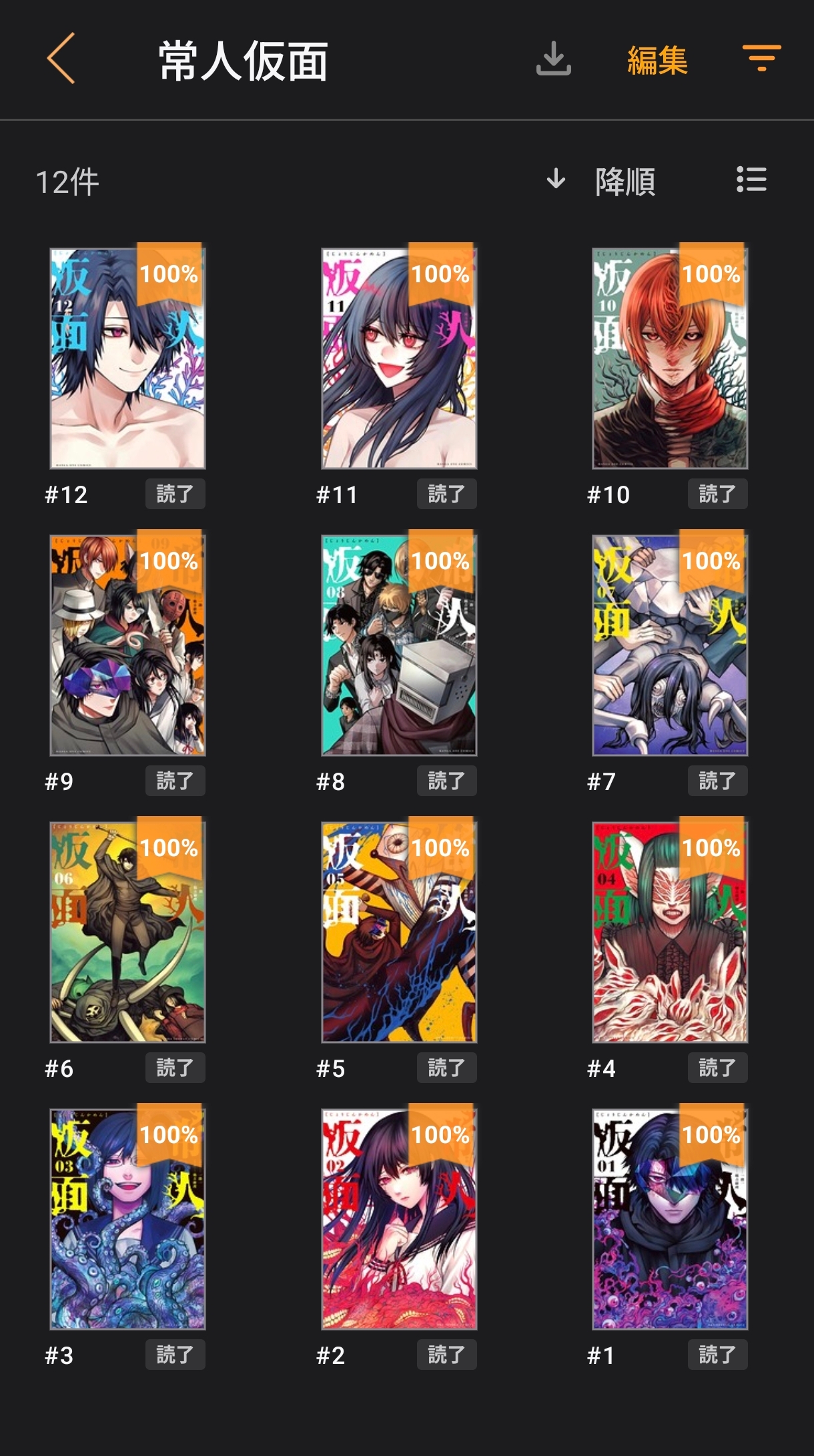This screenshot has width=814, height=1456.
Task: Open volume #2 cover
Action: (x=399, y=1218)
